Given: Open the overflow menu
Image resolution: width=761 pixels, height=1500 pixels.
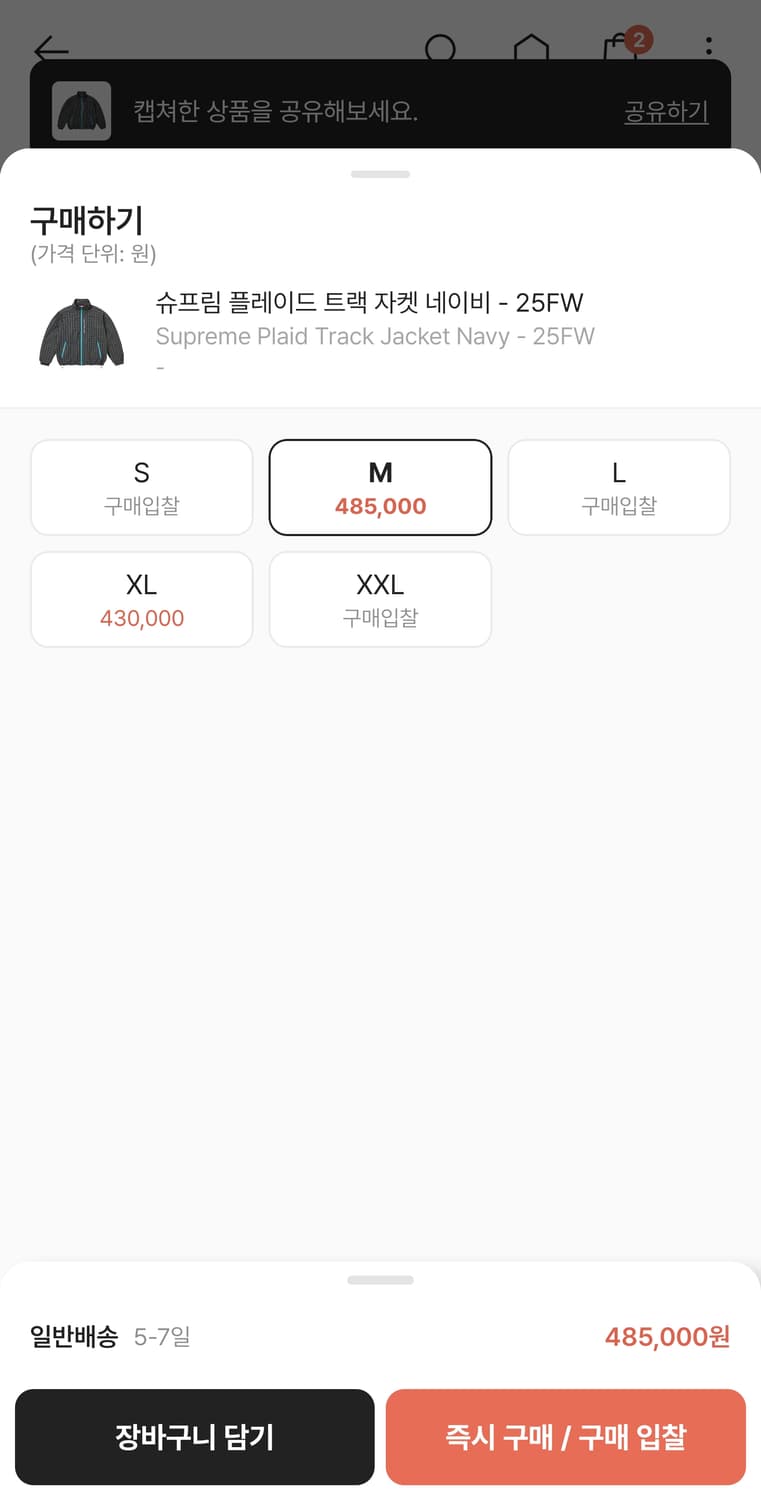Looking at the screenshot, I should [x=708, y=46].
